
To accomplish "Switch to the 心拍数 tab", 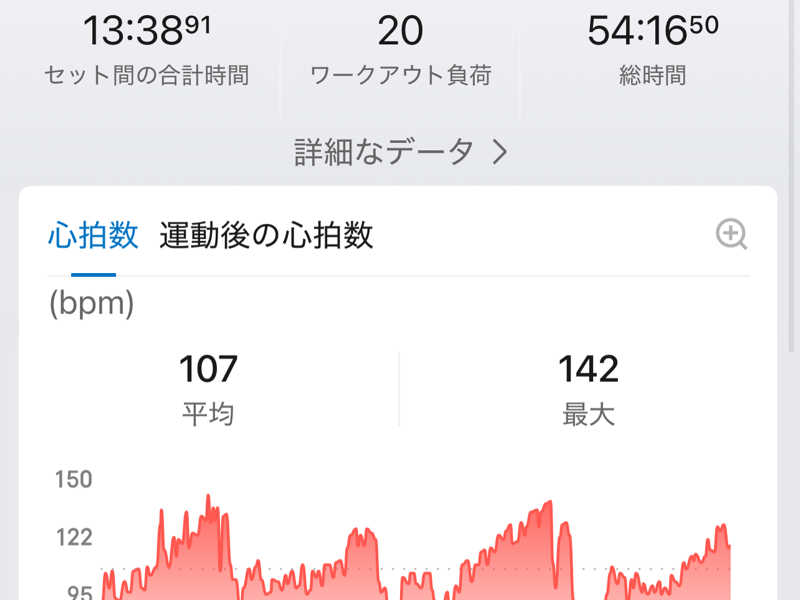I will pyautogui.click(x=93, y=236).
